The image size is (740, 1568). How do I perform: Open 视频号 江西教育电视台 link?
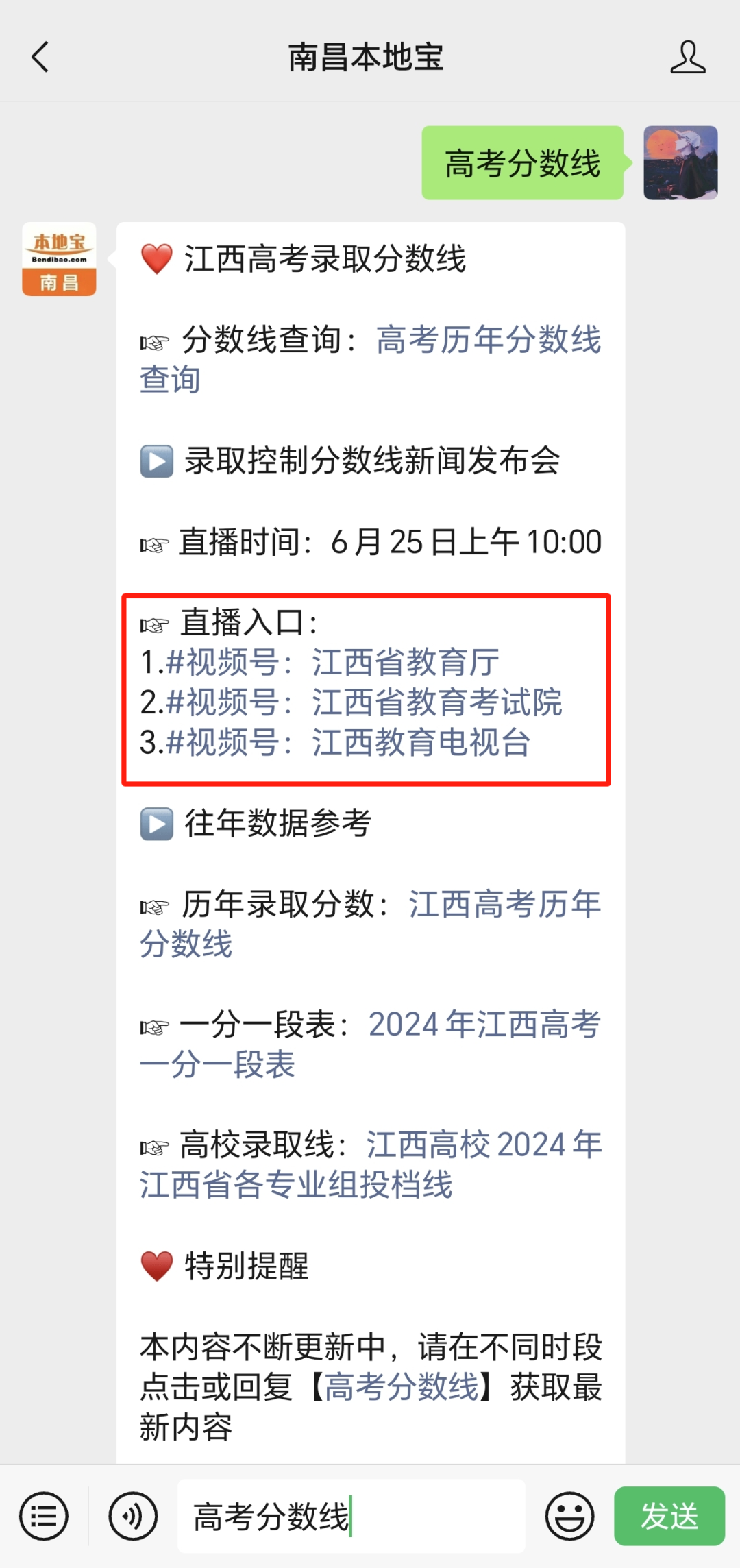421,743
